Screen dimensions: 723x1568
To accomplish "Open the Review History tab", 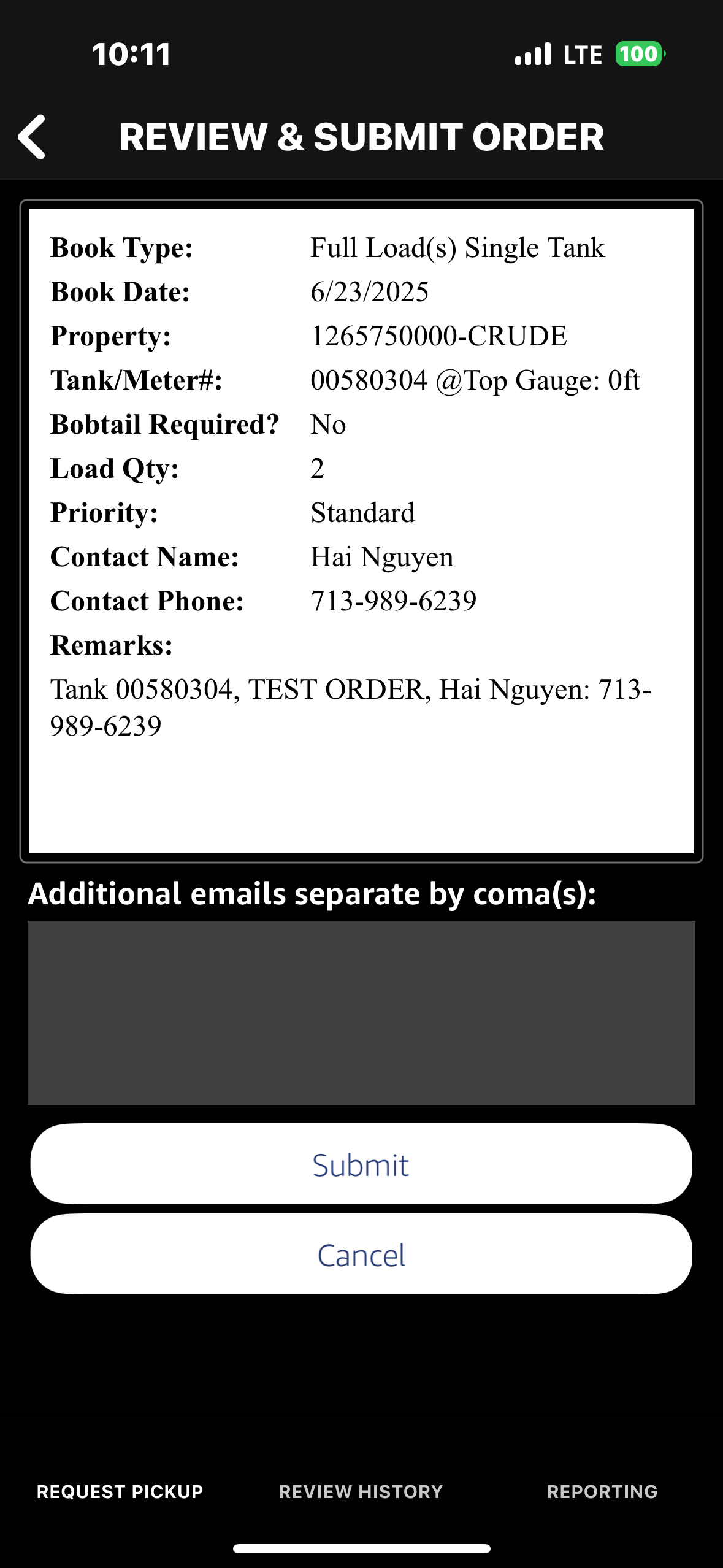I will point(361,1491).
